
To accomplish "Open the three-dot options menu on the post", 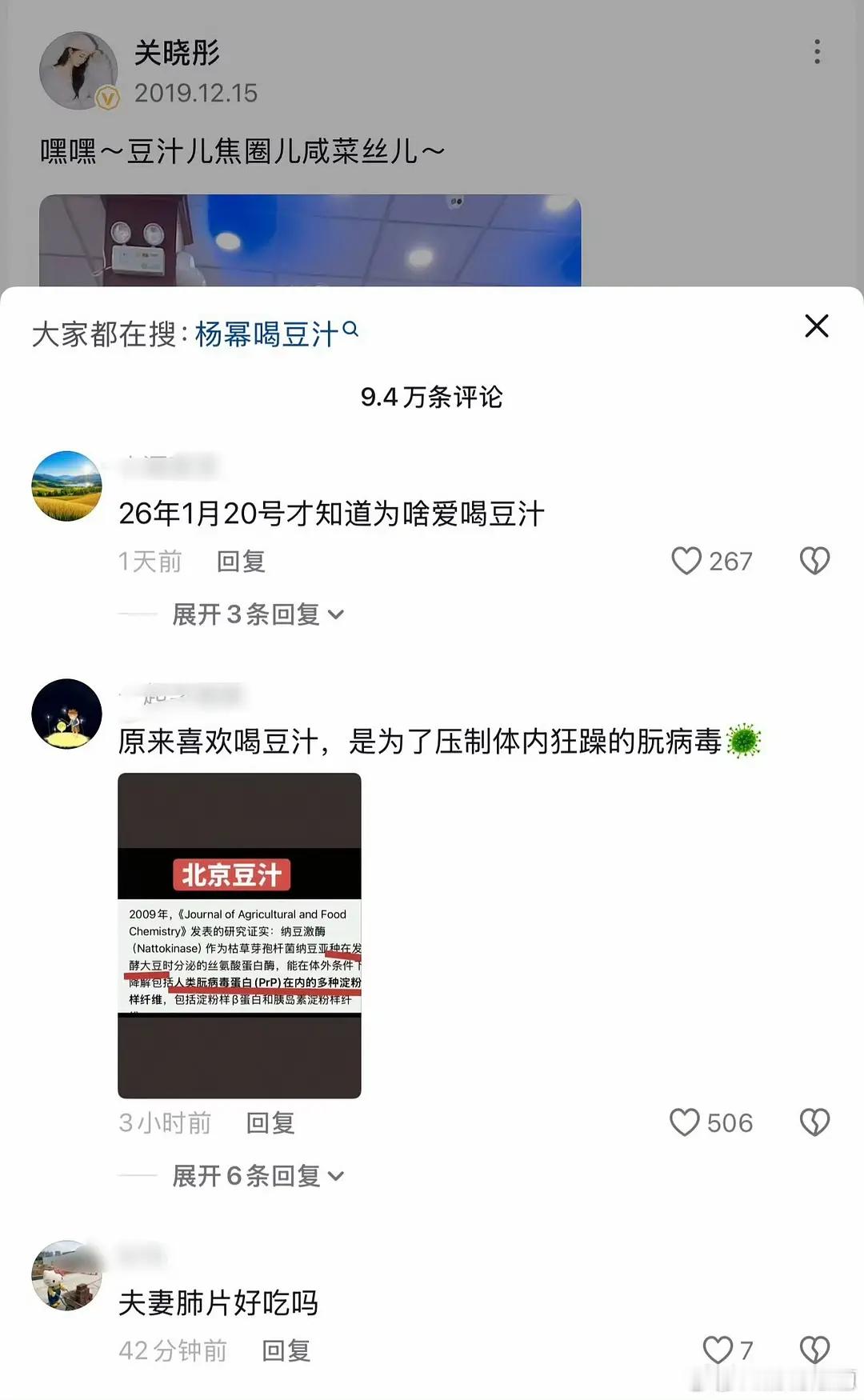I will coord(817,53).
